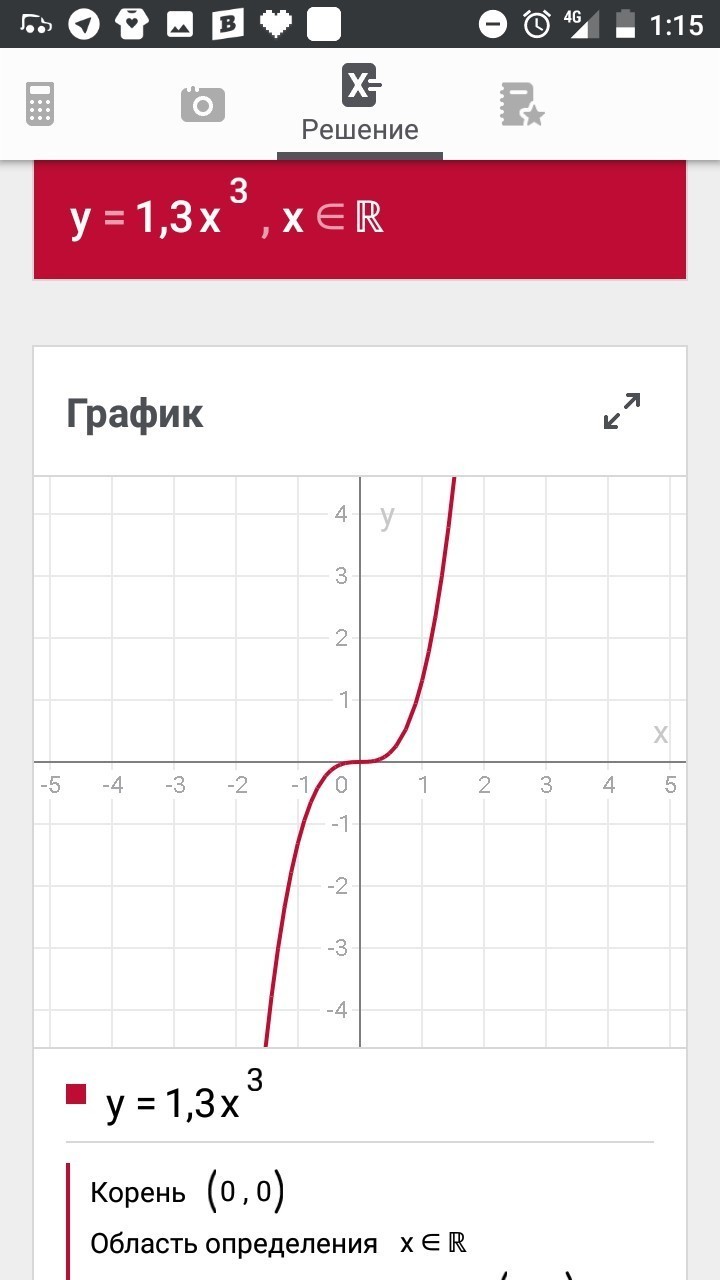Open the starred notebook history tab

tap(521, 104)
